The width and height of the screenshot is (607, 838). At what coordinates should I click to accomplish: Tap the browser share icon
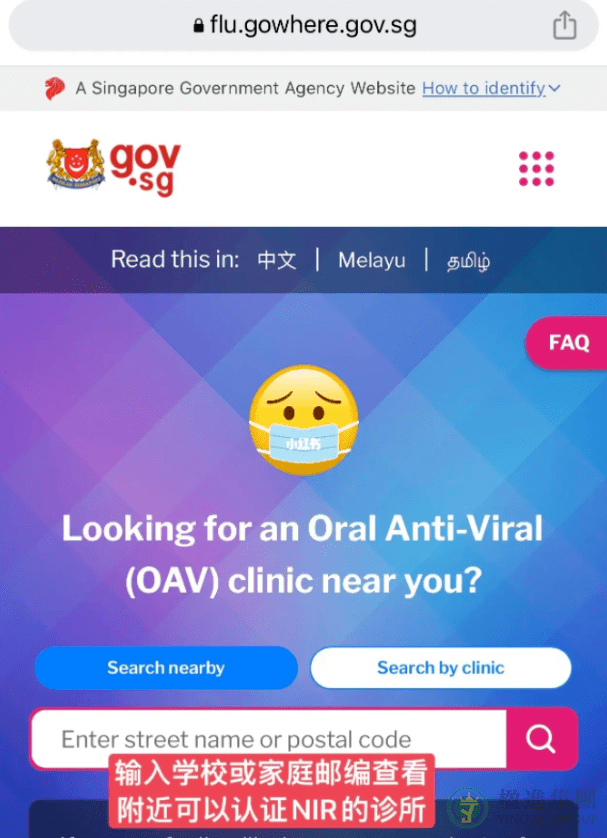pos(565,25)
